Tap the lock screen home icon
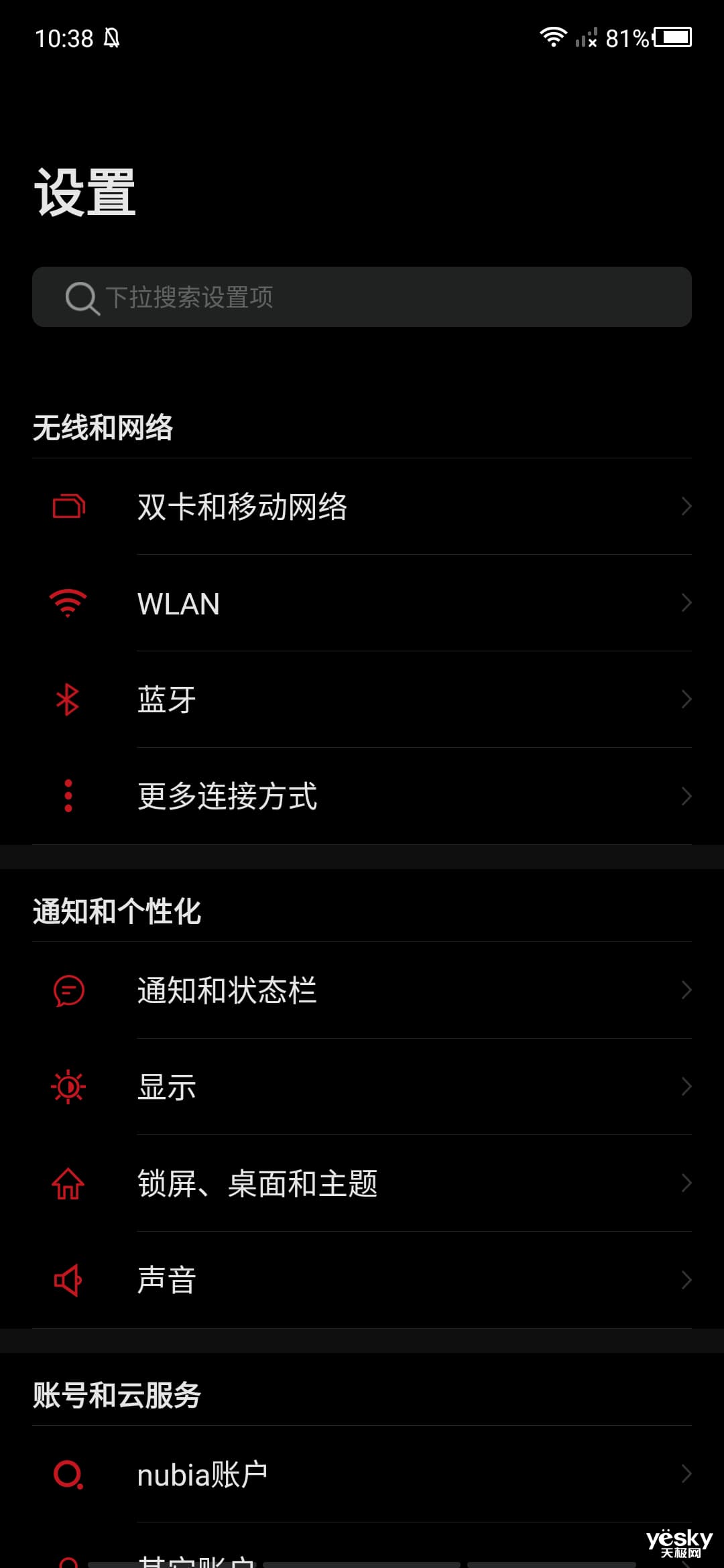The width and height of the screenshot is (724, 1568). pyautogui.click(x=68, y=1183)
